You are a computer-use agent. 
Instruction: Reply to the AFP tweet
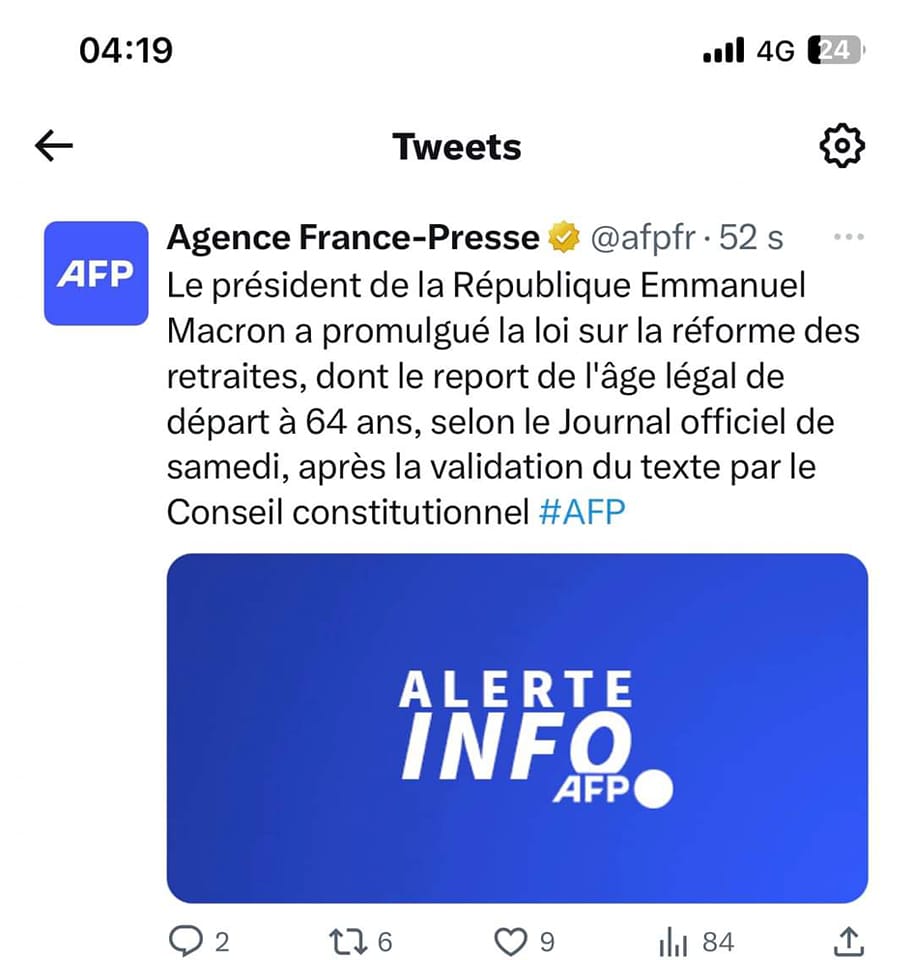pos(185,940)
